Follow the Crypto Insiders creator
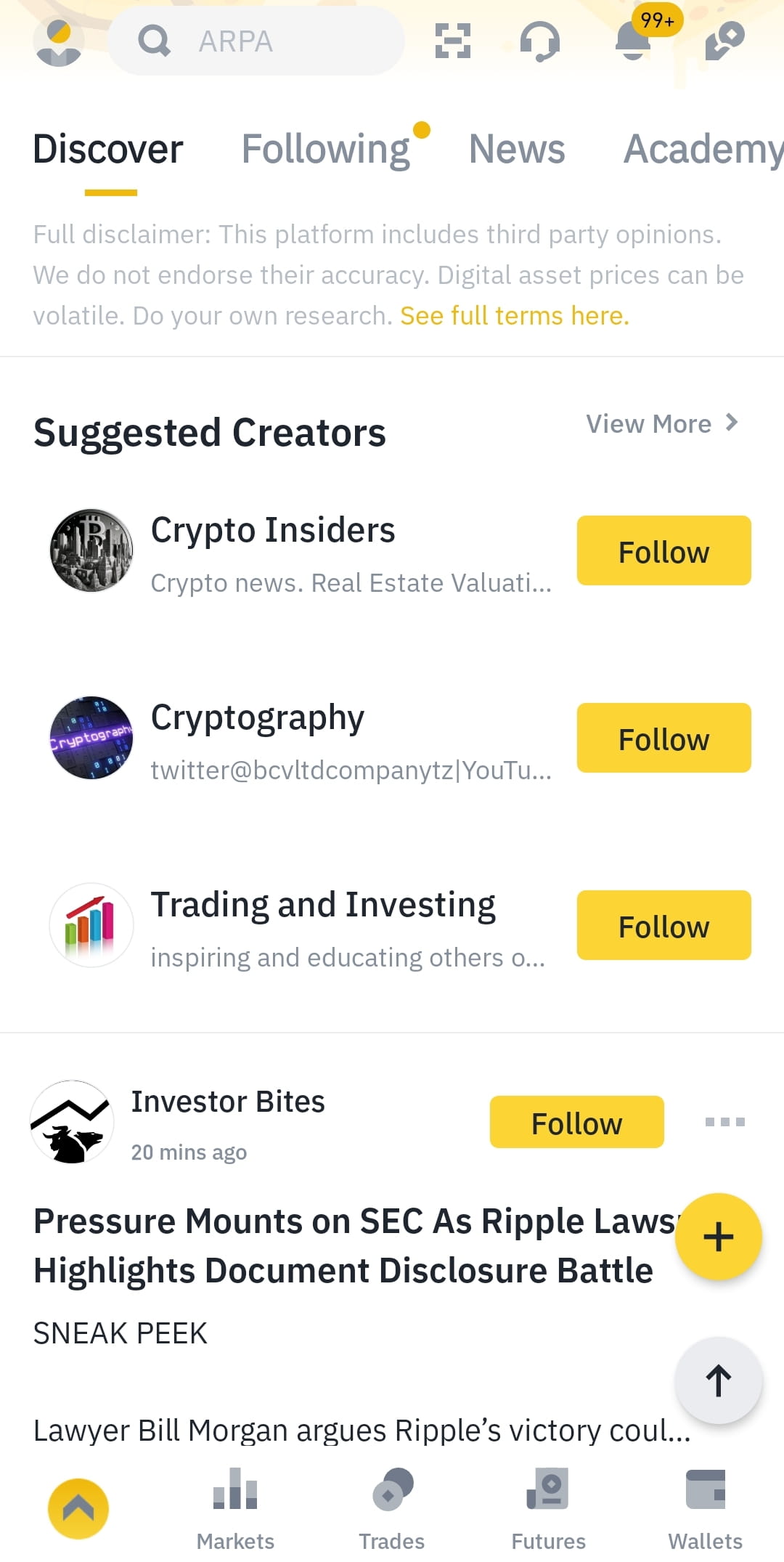This screenshot has width=784, height=1562. click(x=663, y=550)
